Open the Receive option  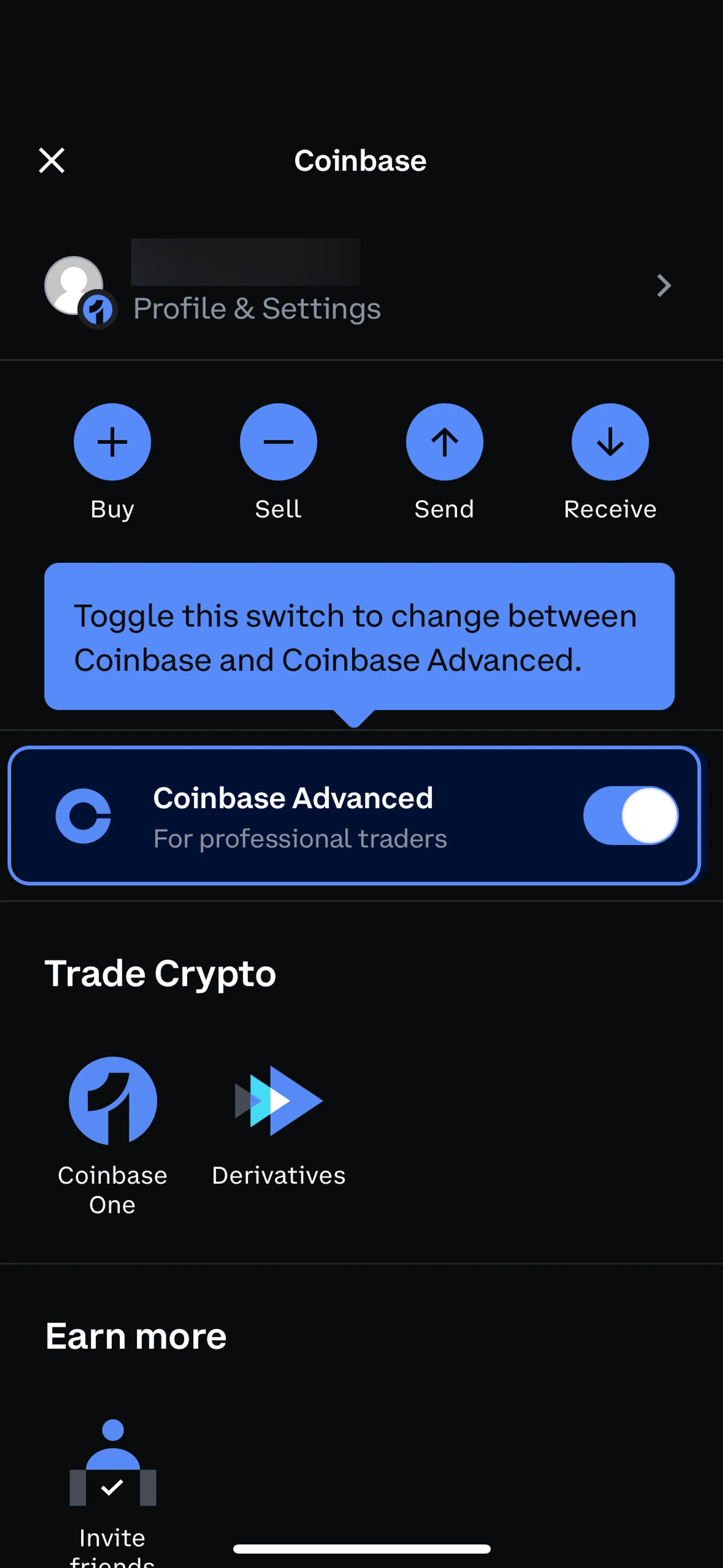pyautogui.click(x=610, y=443)
